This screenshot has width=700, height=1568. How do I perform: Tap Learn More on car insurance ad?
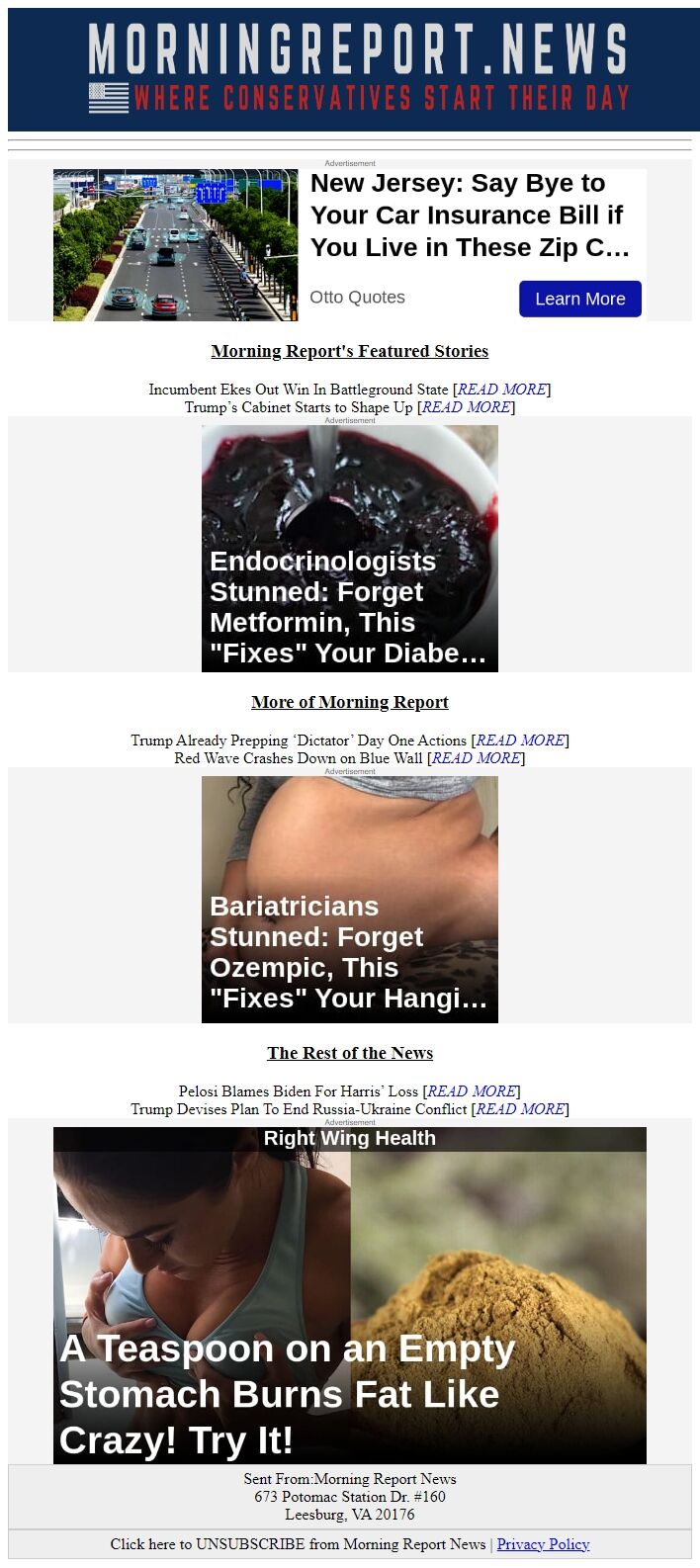pos(579,299)
